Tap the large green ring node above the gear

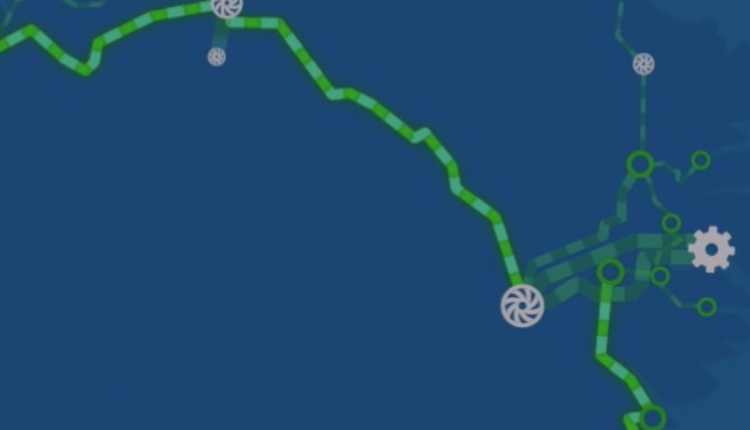point(640,164)
